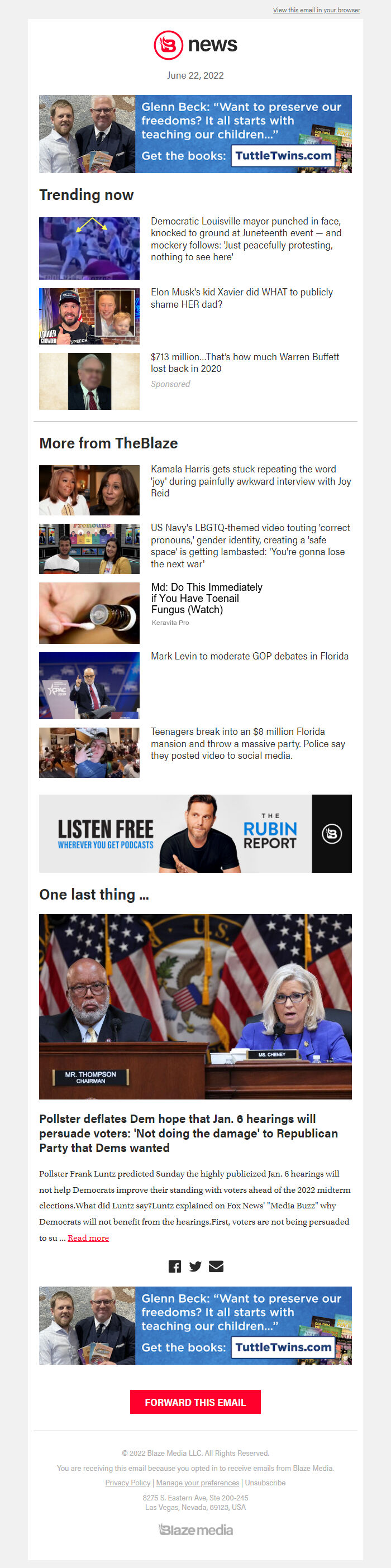Open the Thompson and Cheney hearing photo
The height and width of the screenshot is (1568, 391).
195,1006
